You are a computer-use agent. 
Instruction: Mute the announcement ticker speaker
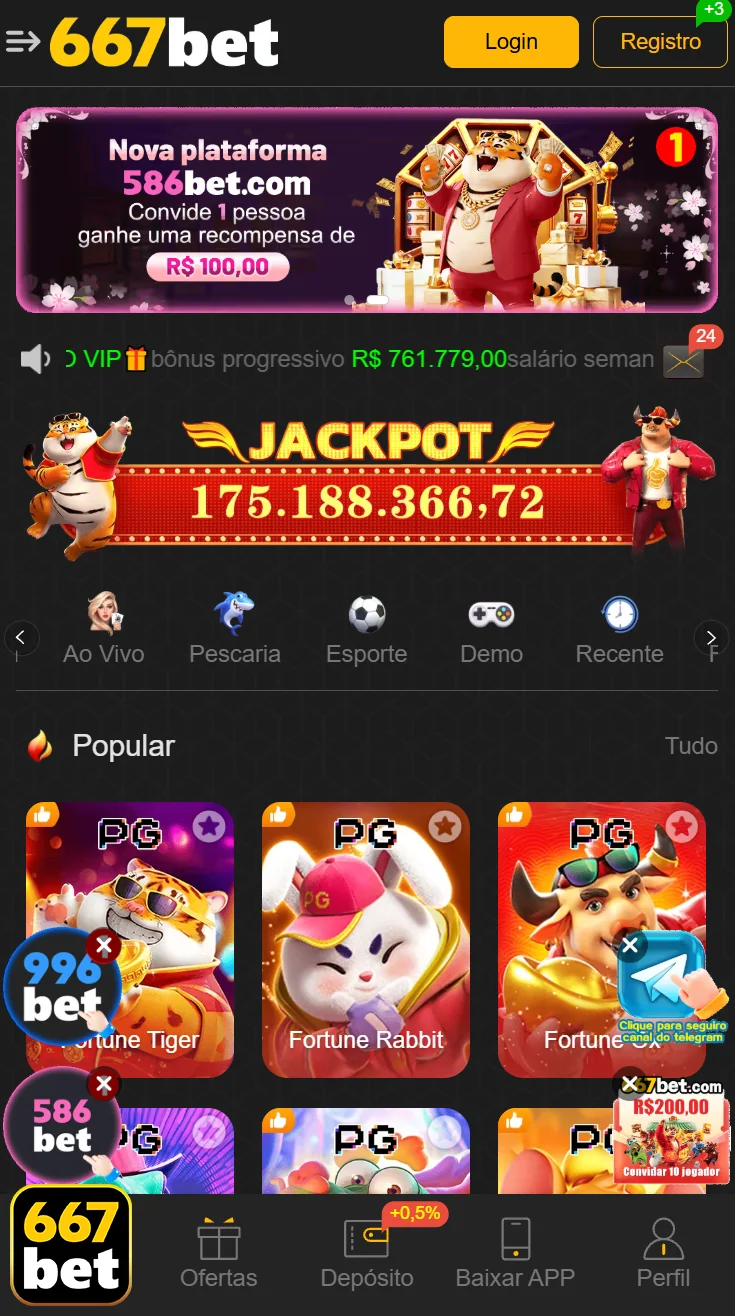(35, 359)
